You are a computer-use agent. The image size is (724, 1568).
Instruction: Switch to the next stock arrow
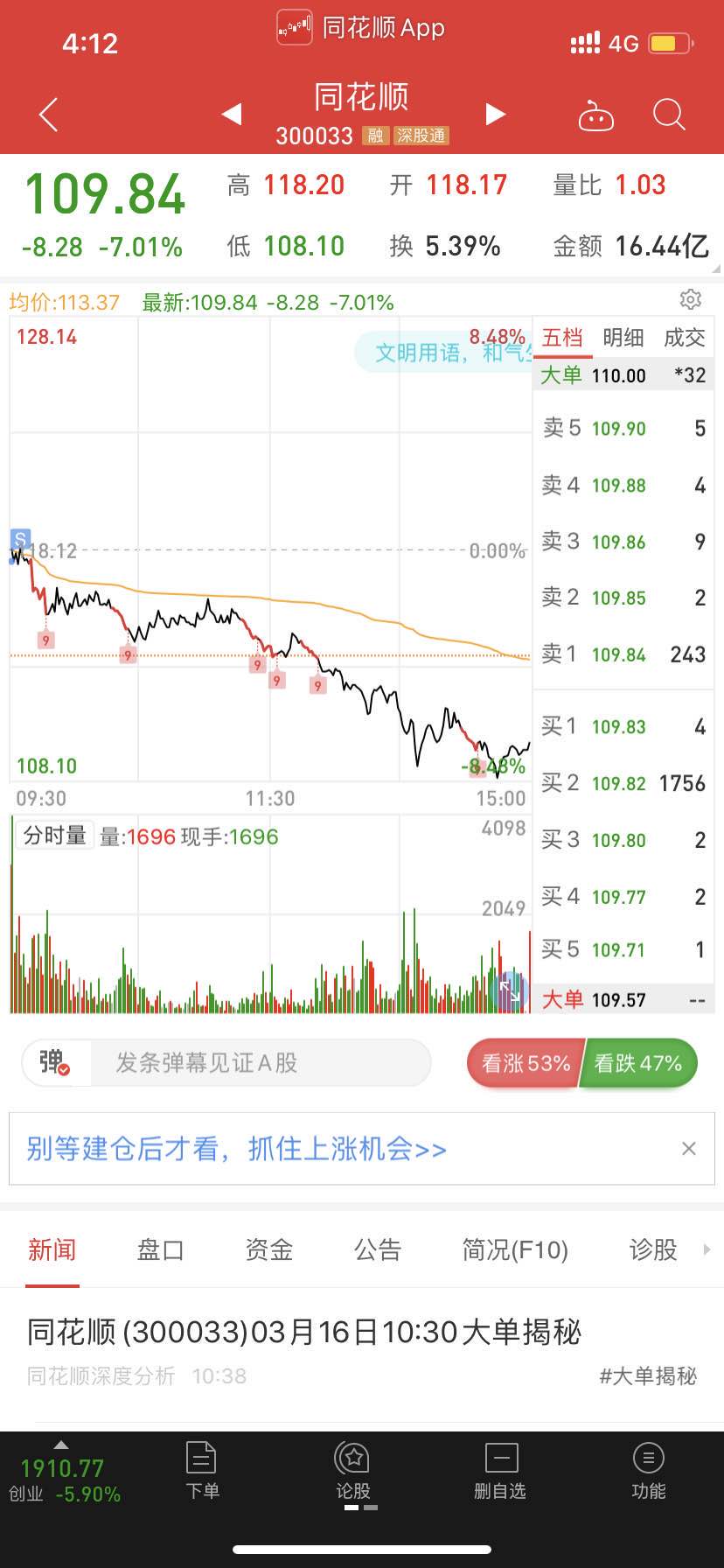[x=495, y=114]
